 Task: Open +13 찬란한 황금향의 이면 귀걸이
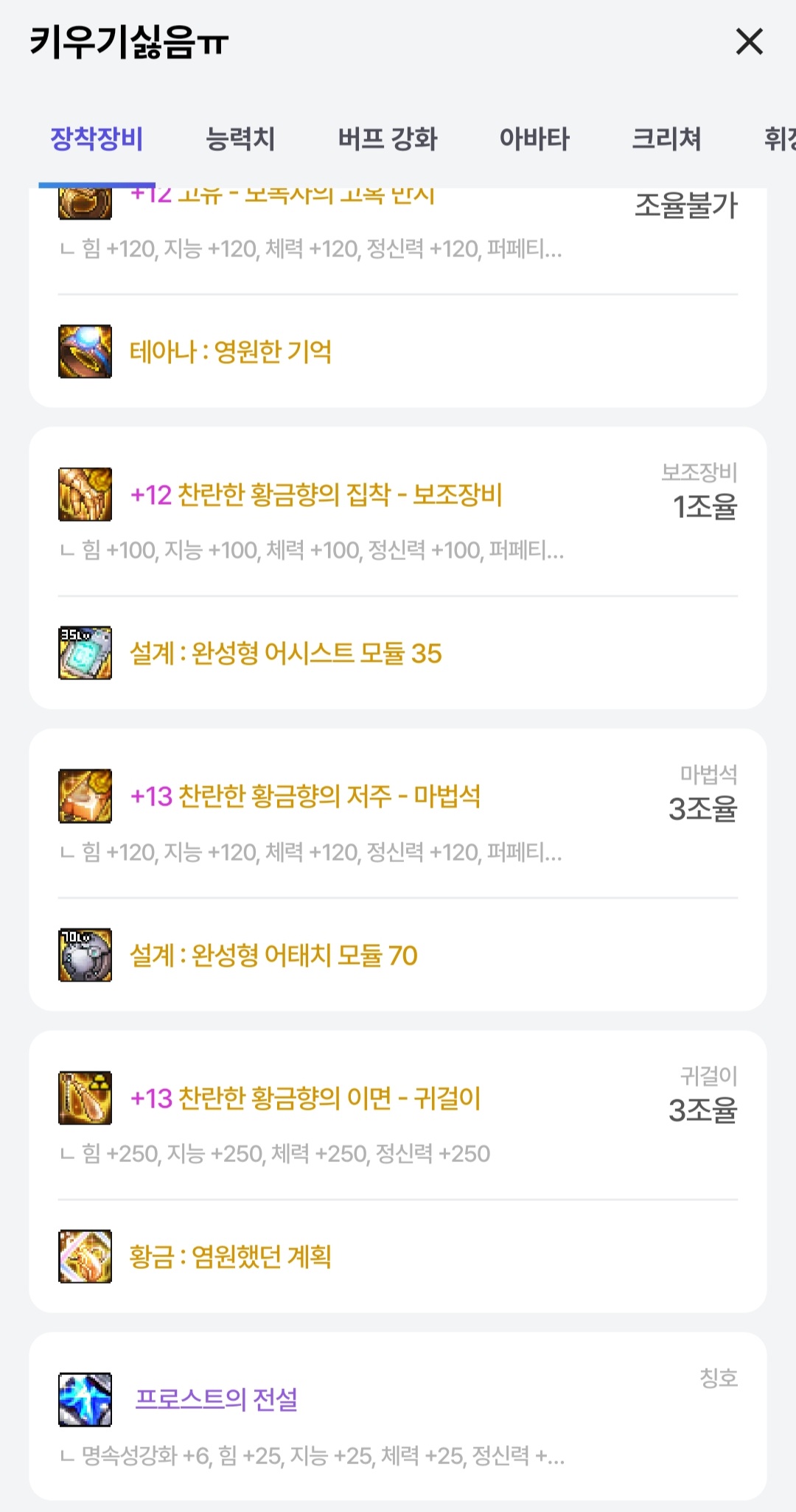(305, 1099)
